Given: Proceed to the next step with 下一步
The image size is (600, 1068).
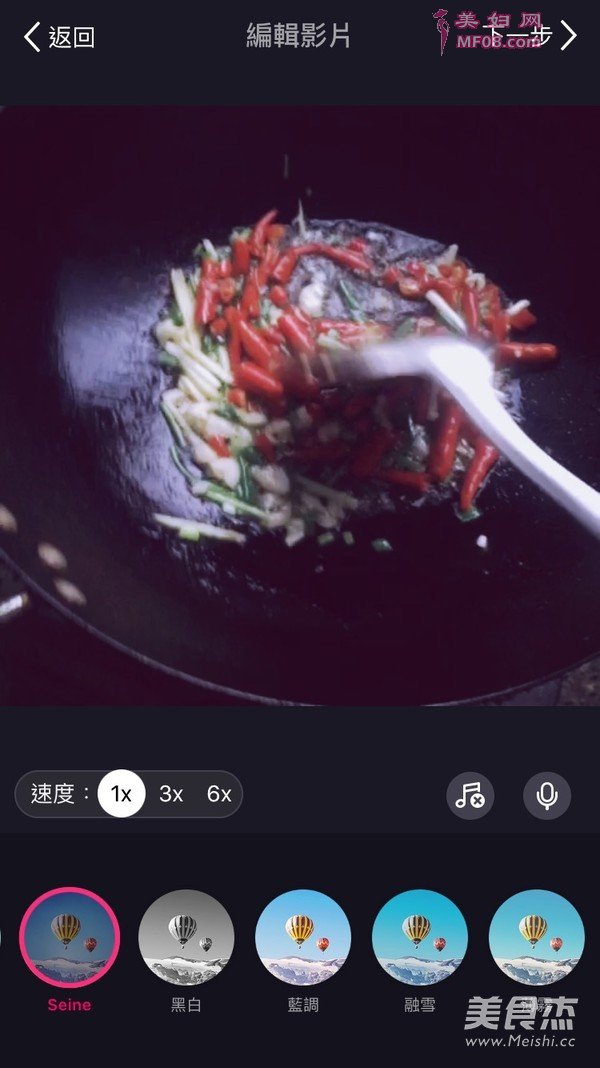Looking at the screenshot, I should (x=528, y=36).
